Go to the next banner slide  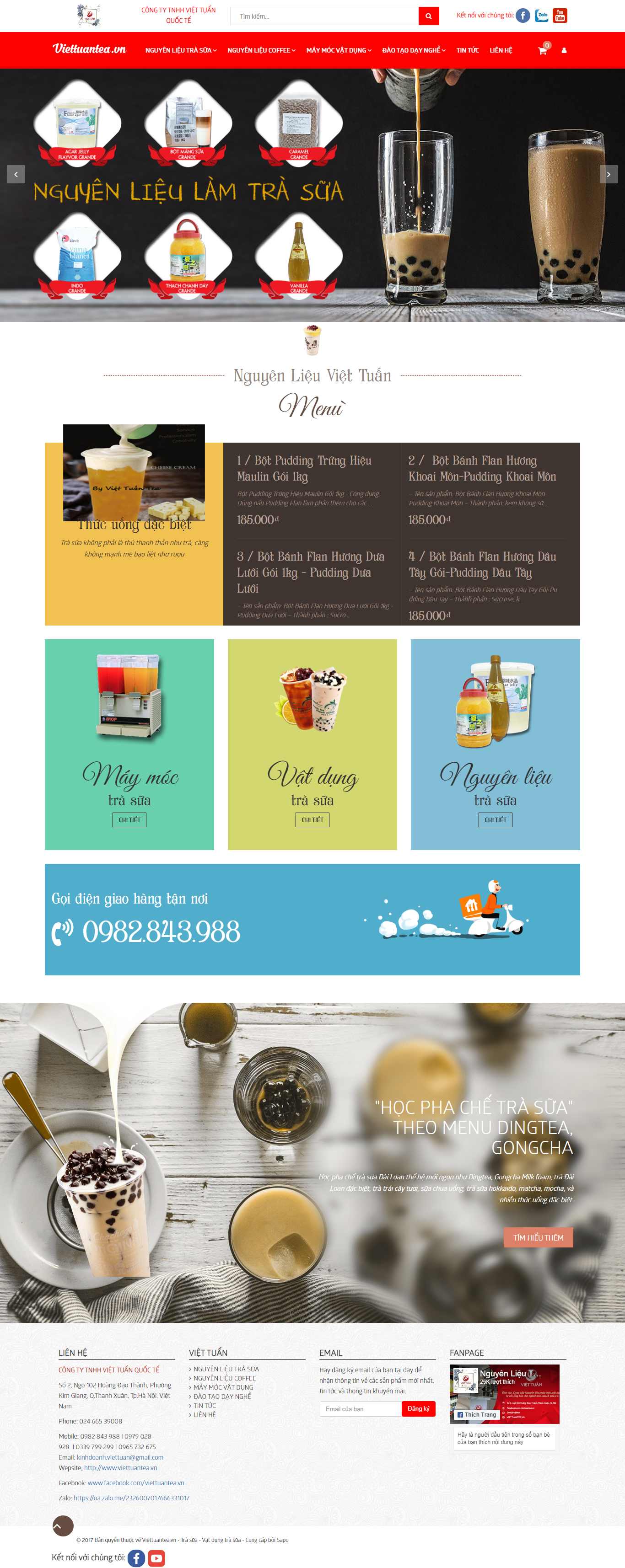click(609, 174)
